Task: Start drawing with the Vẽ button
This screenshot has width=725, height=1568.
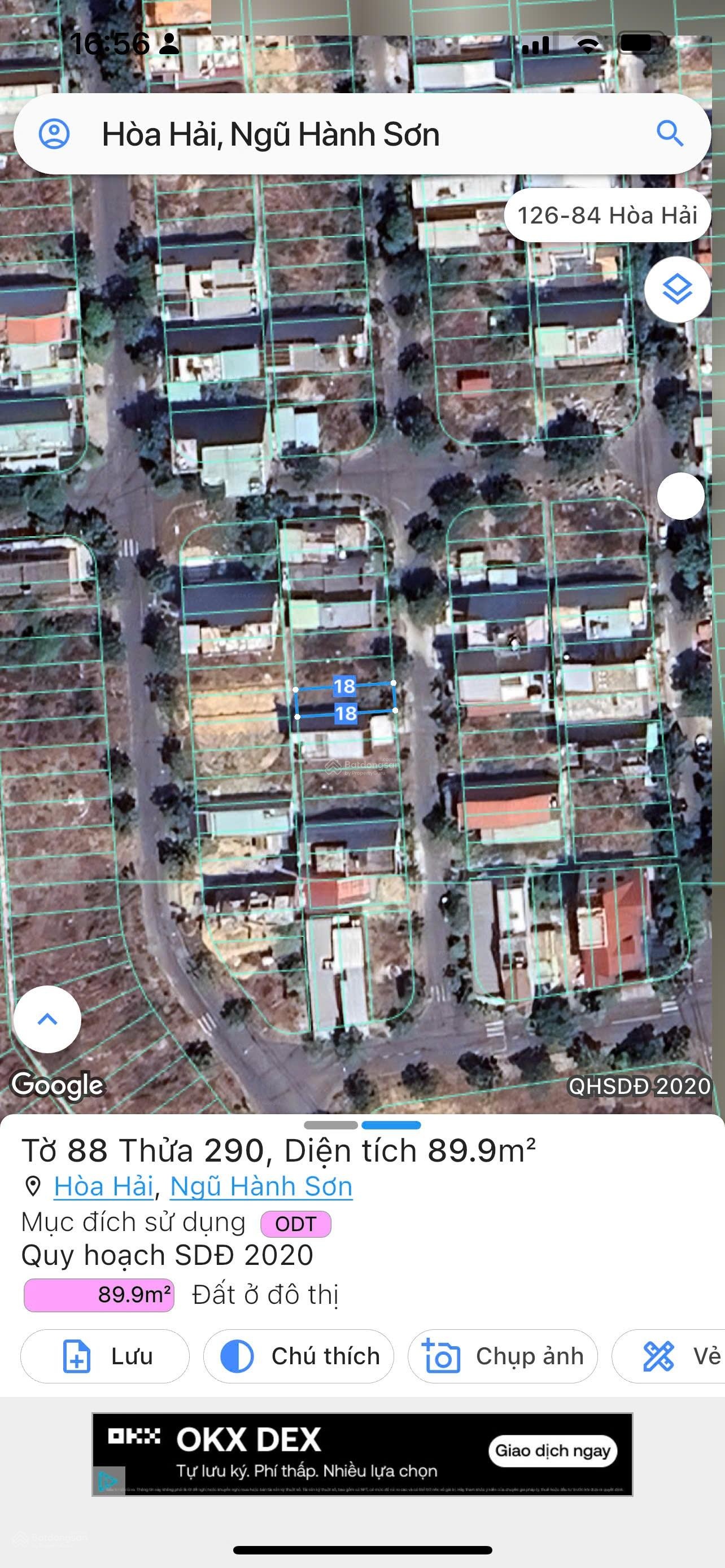Action: click(x=676, y=1356)
